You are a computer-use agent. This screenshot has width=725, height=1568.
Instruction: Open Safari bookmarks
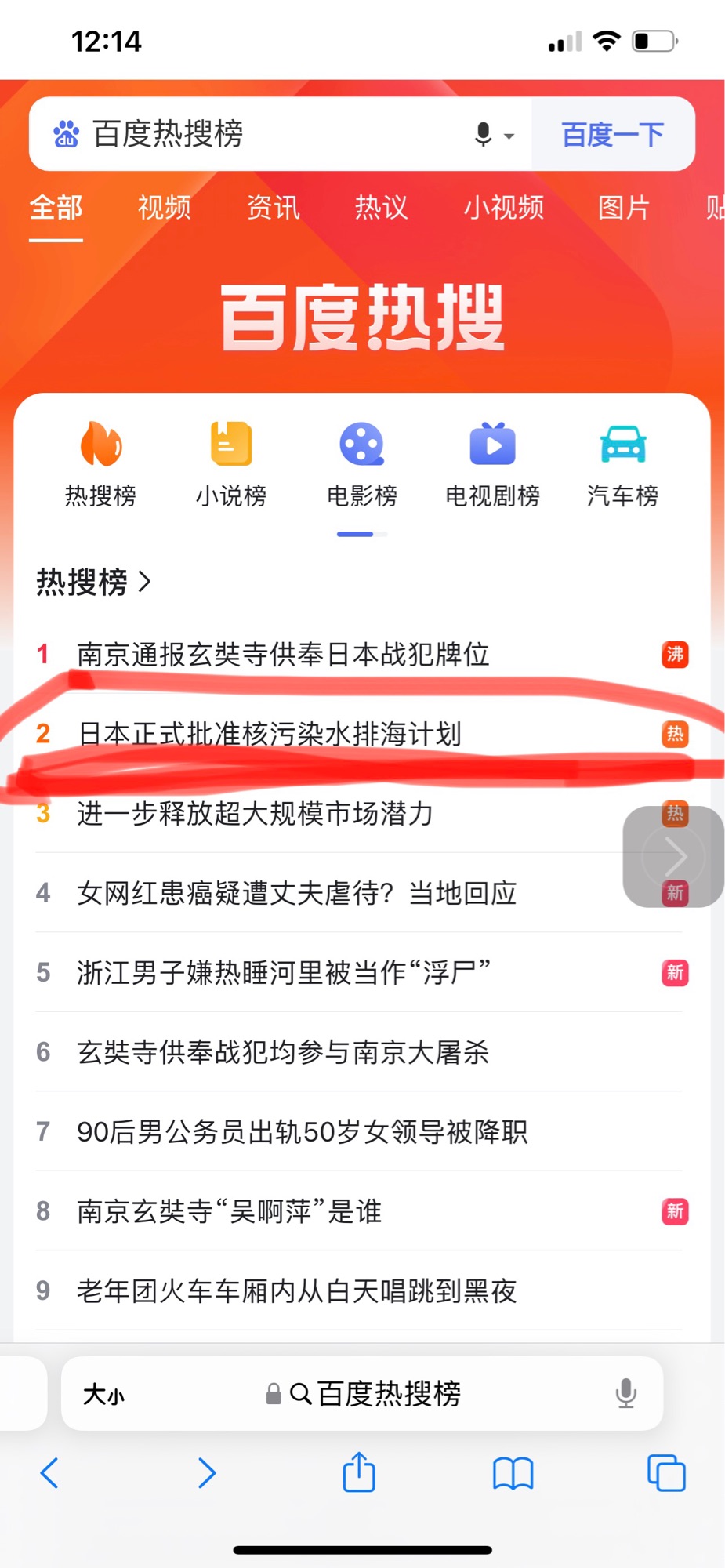coord(513,1472)
